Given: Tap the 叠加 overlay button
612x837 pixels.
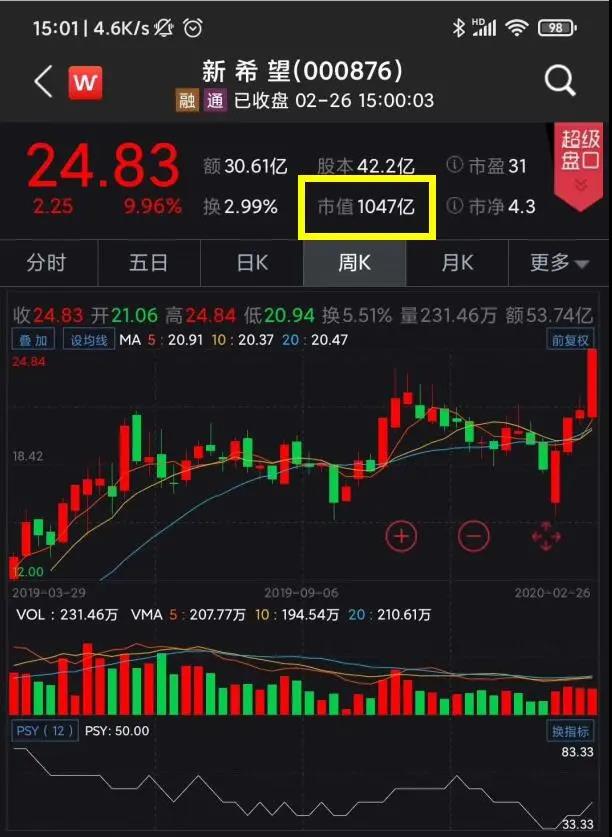Looking at the screenshot, I should coord(34,340).
